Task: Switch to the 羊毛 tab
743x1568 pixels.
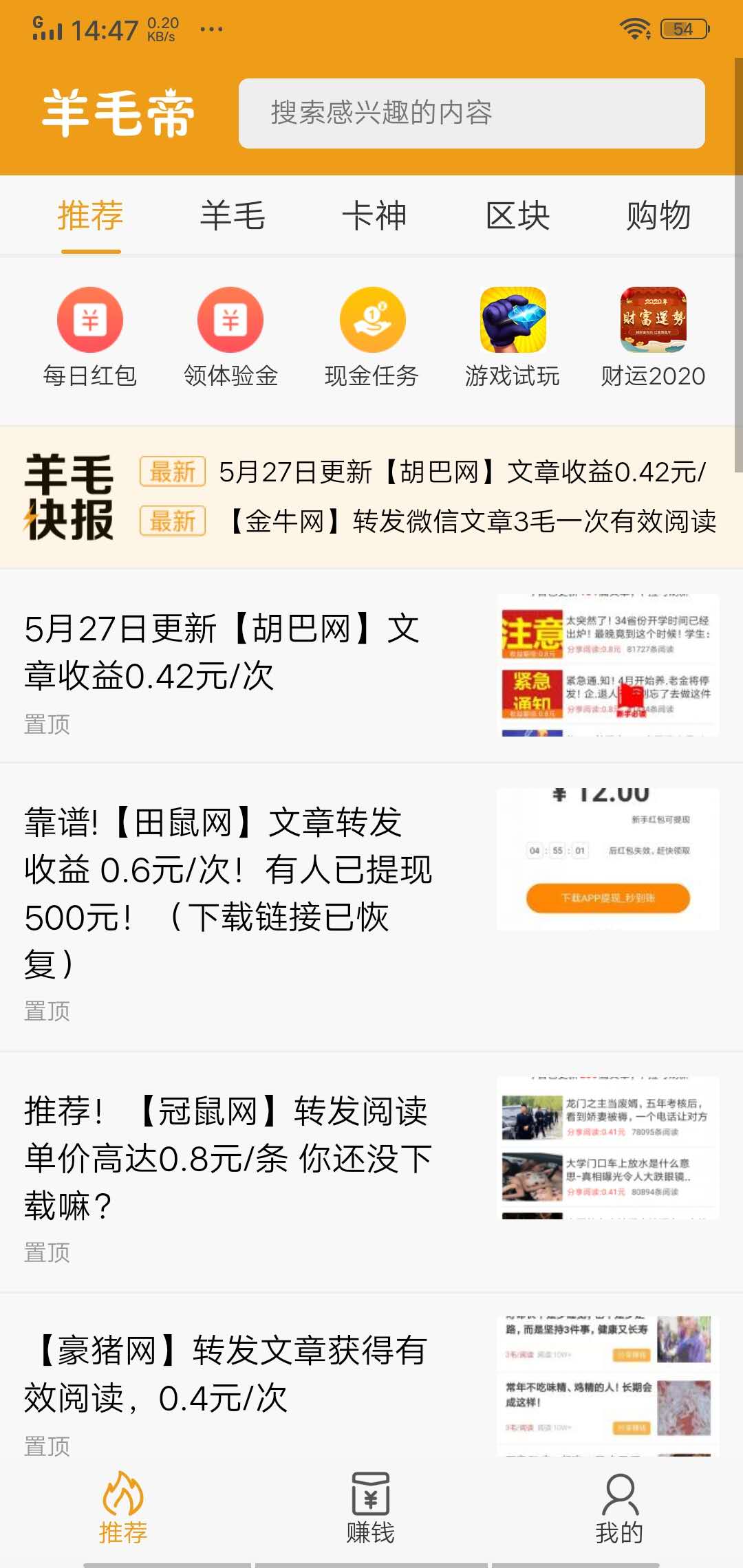Action: click(233, 217)
